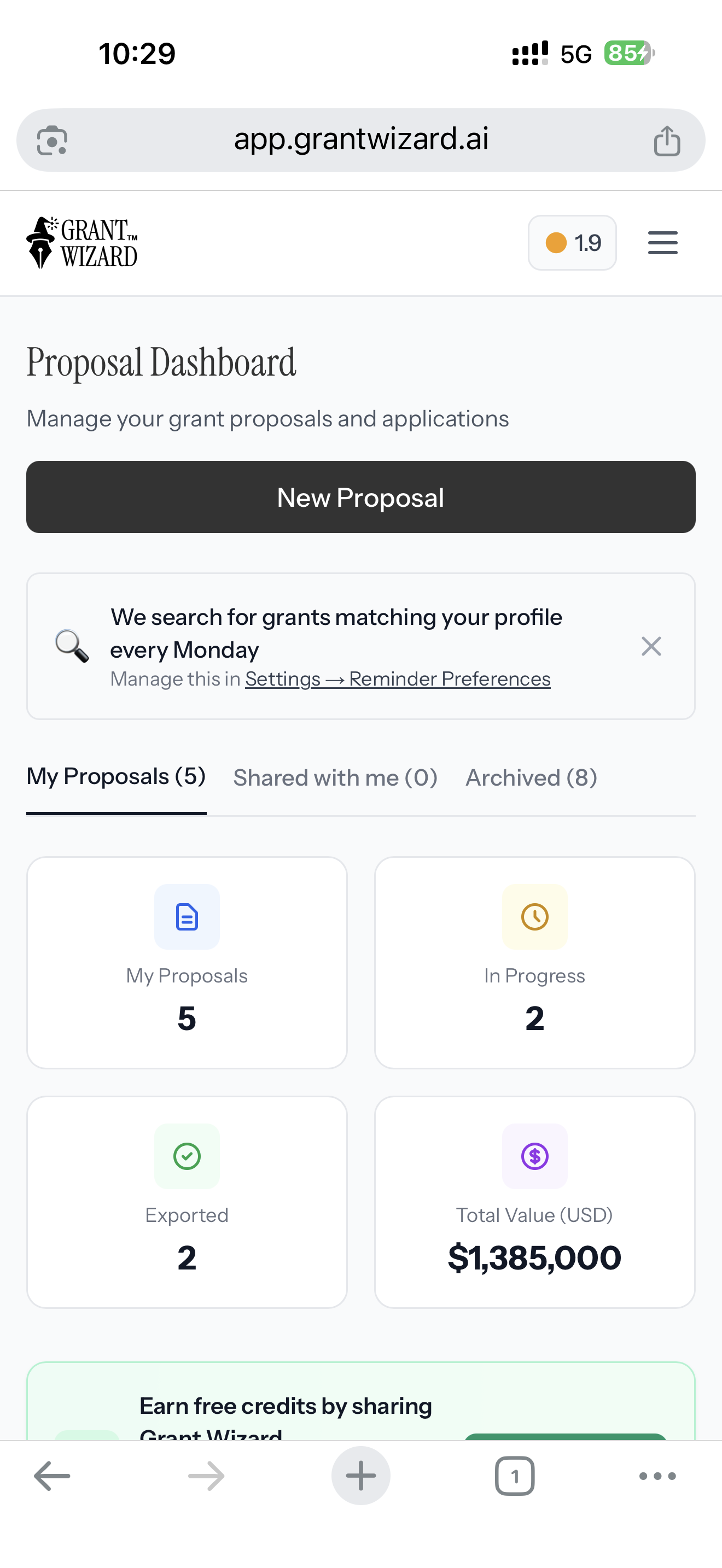Open the hamburger navigation menu
The image size is (722, 1568).
662,242
